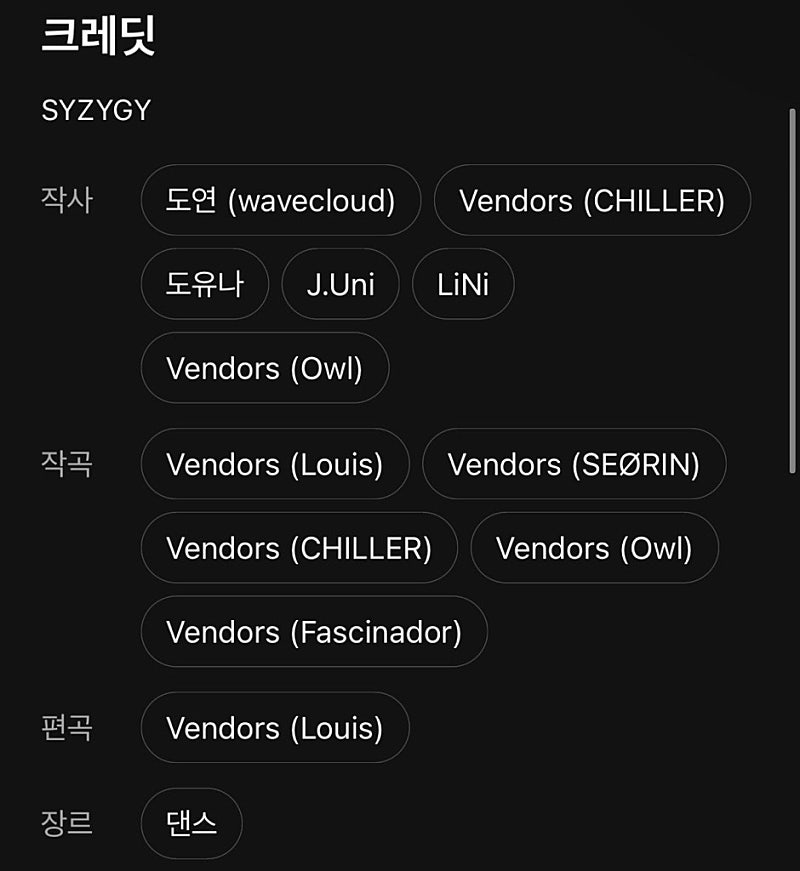Open arranger Vendors (Louis) under 편곡

pos(274,729)
